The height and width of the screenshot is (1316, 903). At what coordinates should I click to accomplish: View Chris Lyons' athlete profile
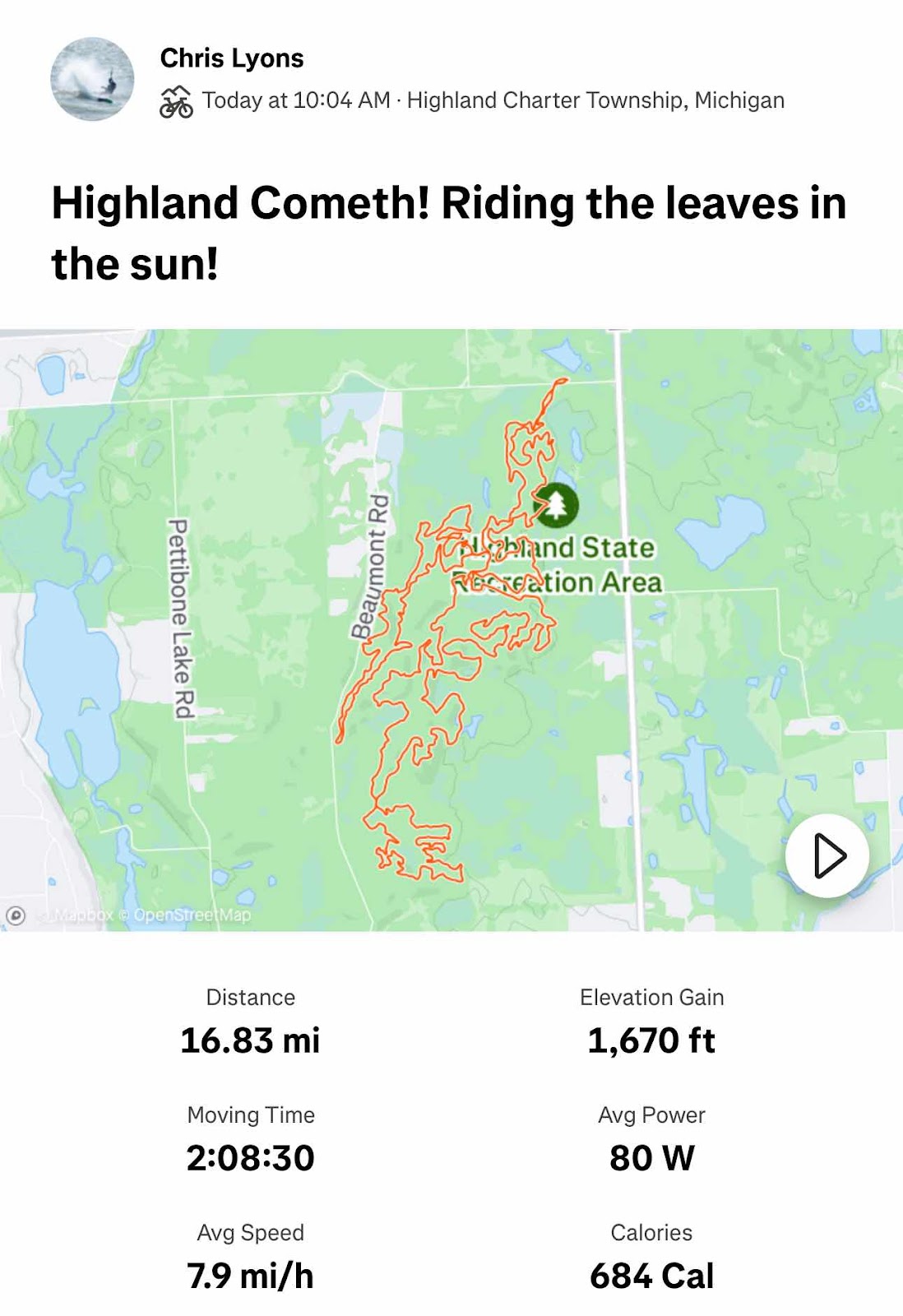[x=232, y=58]
